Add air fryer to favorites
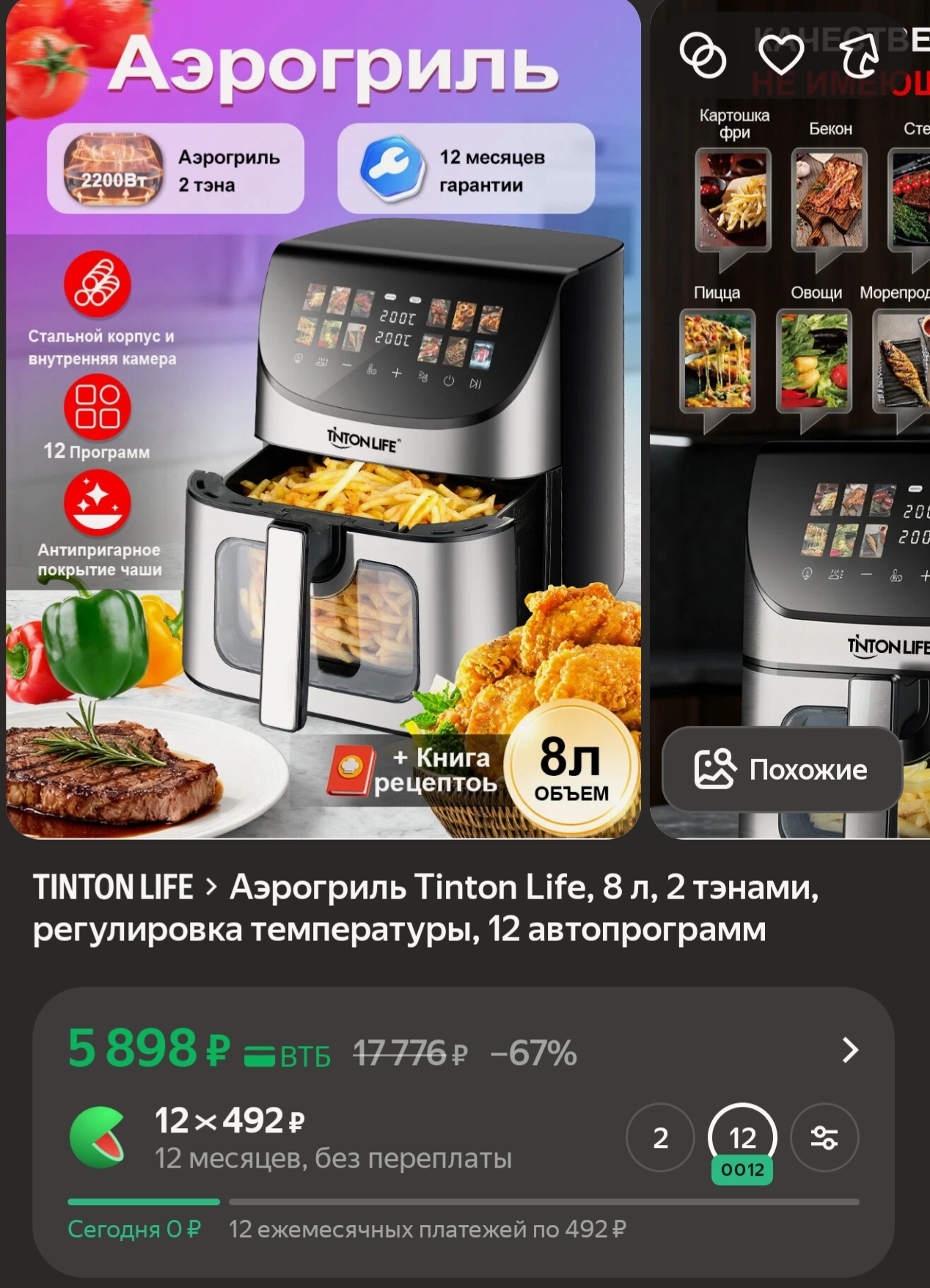930x1288 pixels. (x=781, y=54)
